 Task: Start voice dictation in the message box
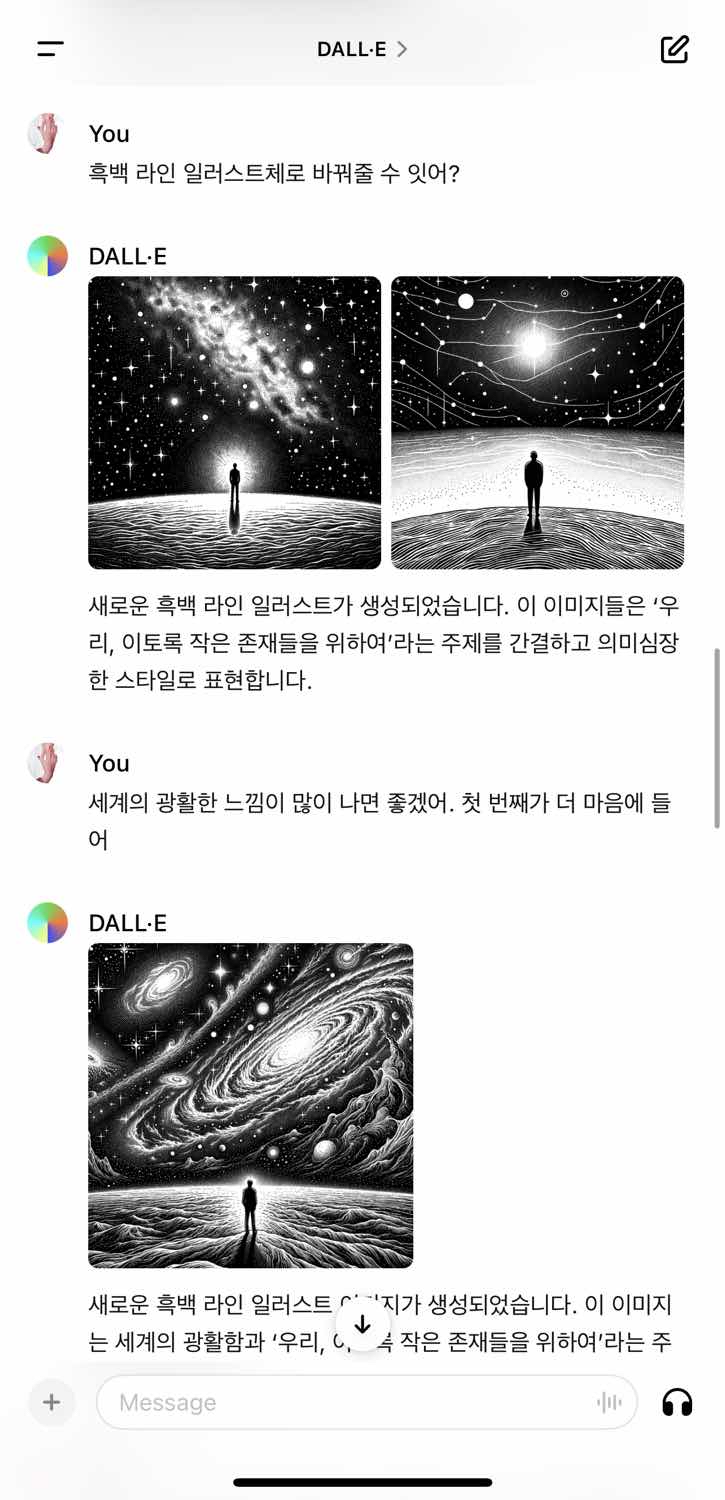[x=609, y=1402]
